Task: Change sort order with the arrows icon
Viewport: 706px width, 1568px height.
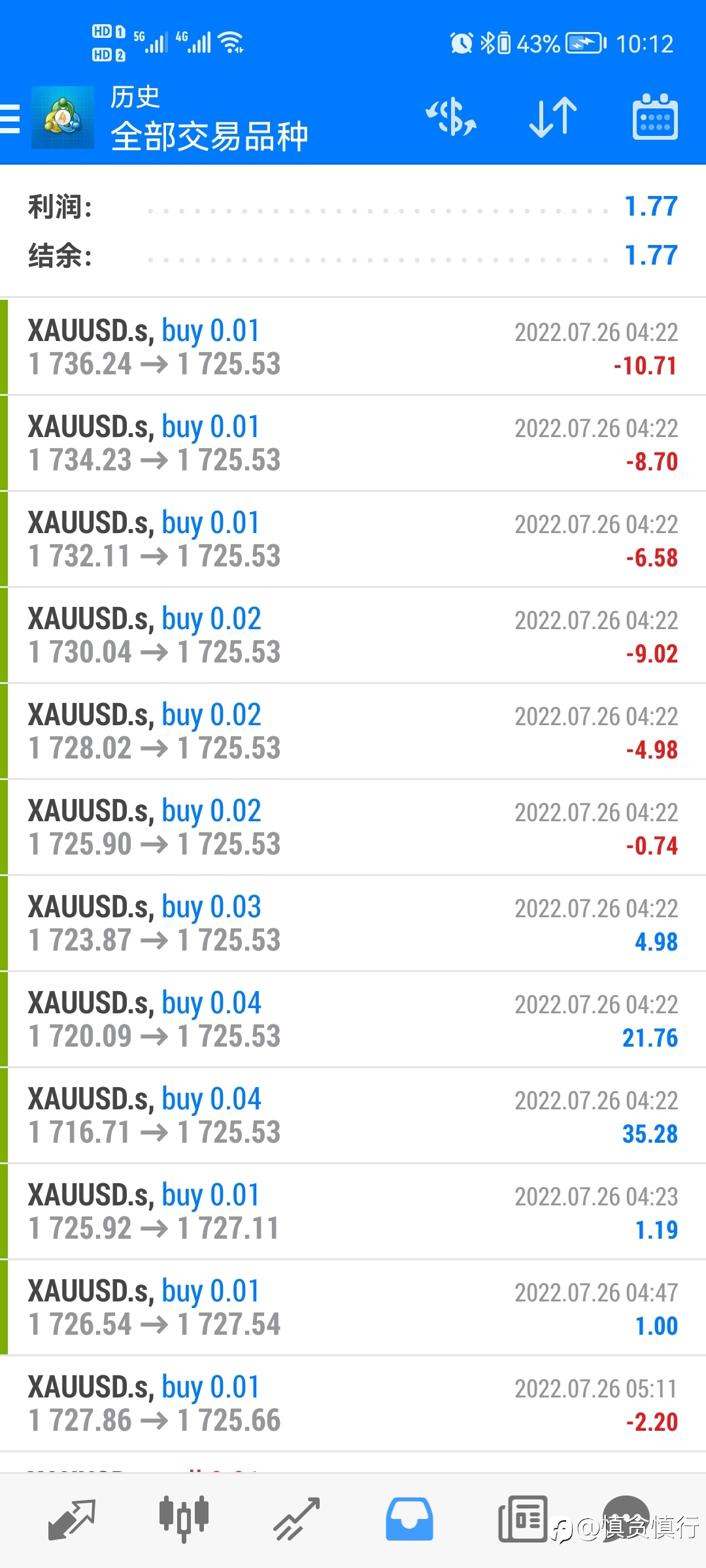Action: pyautogui.click(x=553, y=118)
